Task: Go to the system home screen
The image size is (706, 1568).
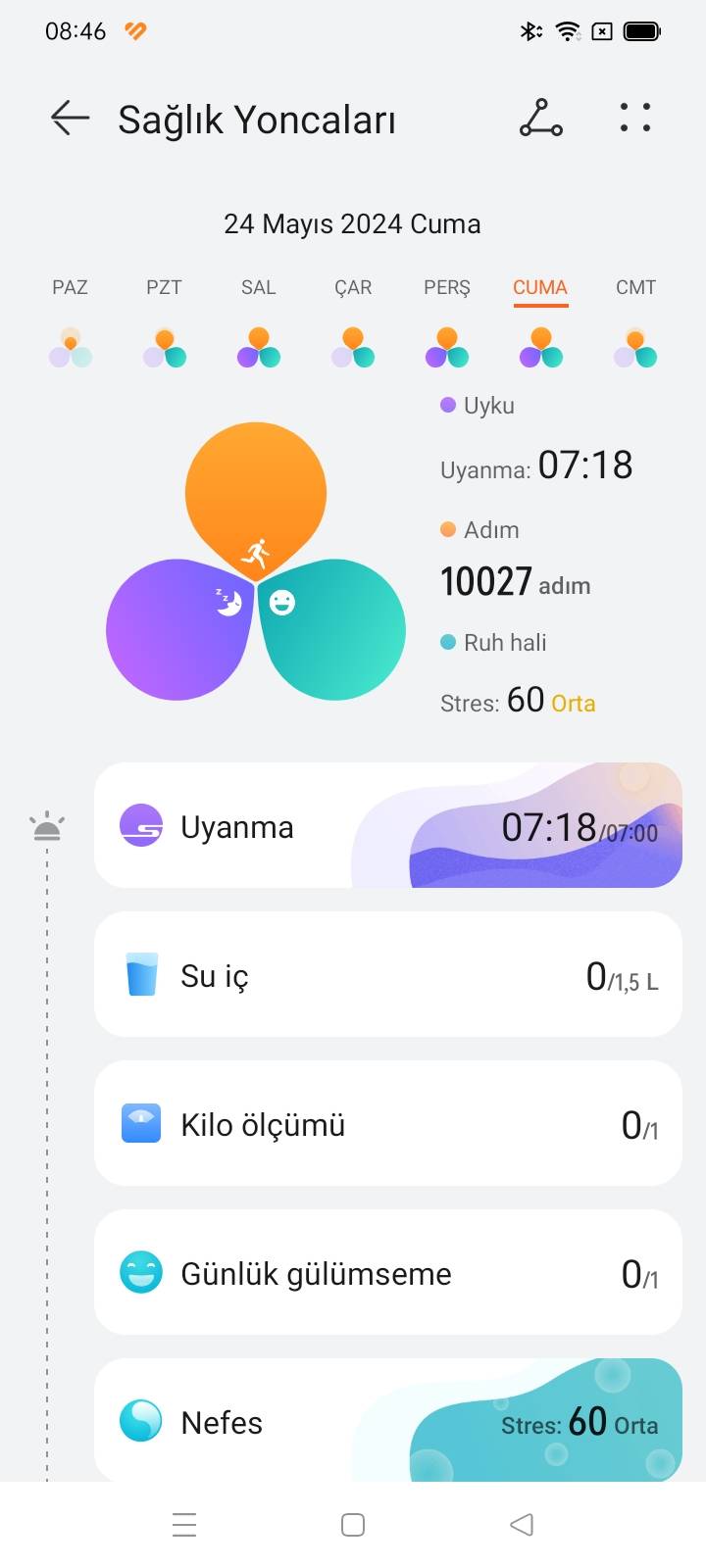Action: pyautogui.click(x=353, y=1525)
